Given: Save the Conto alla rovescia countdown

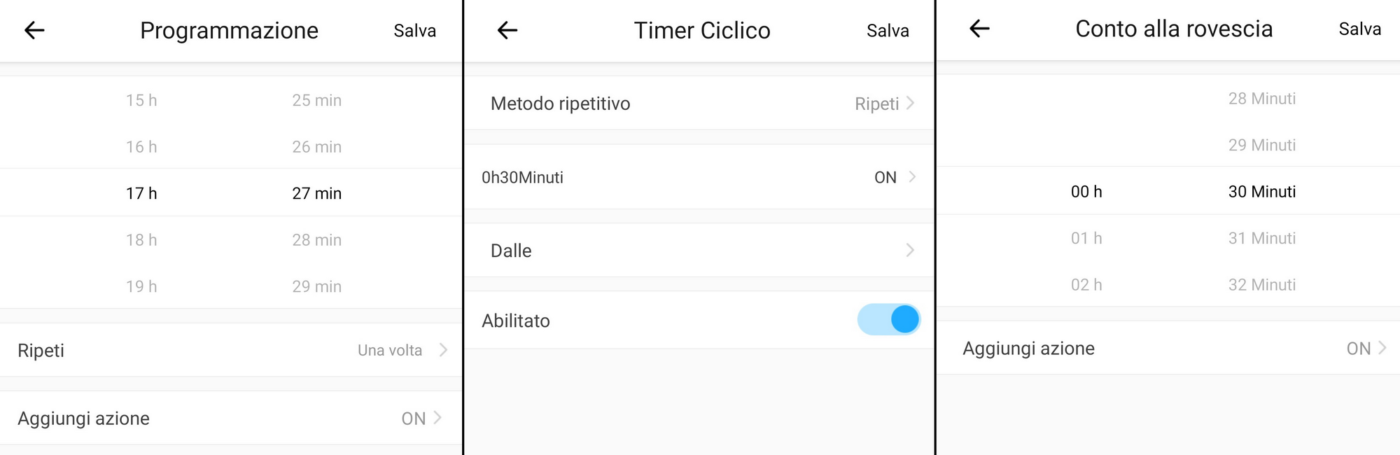Looking at the screenshot, I should pyautogui.click(x=1360, y=29).
